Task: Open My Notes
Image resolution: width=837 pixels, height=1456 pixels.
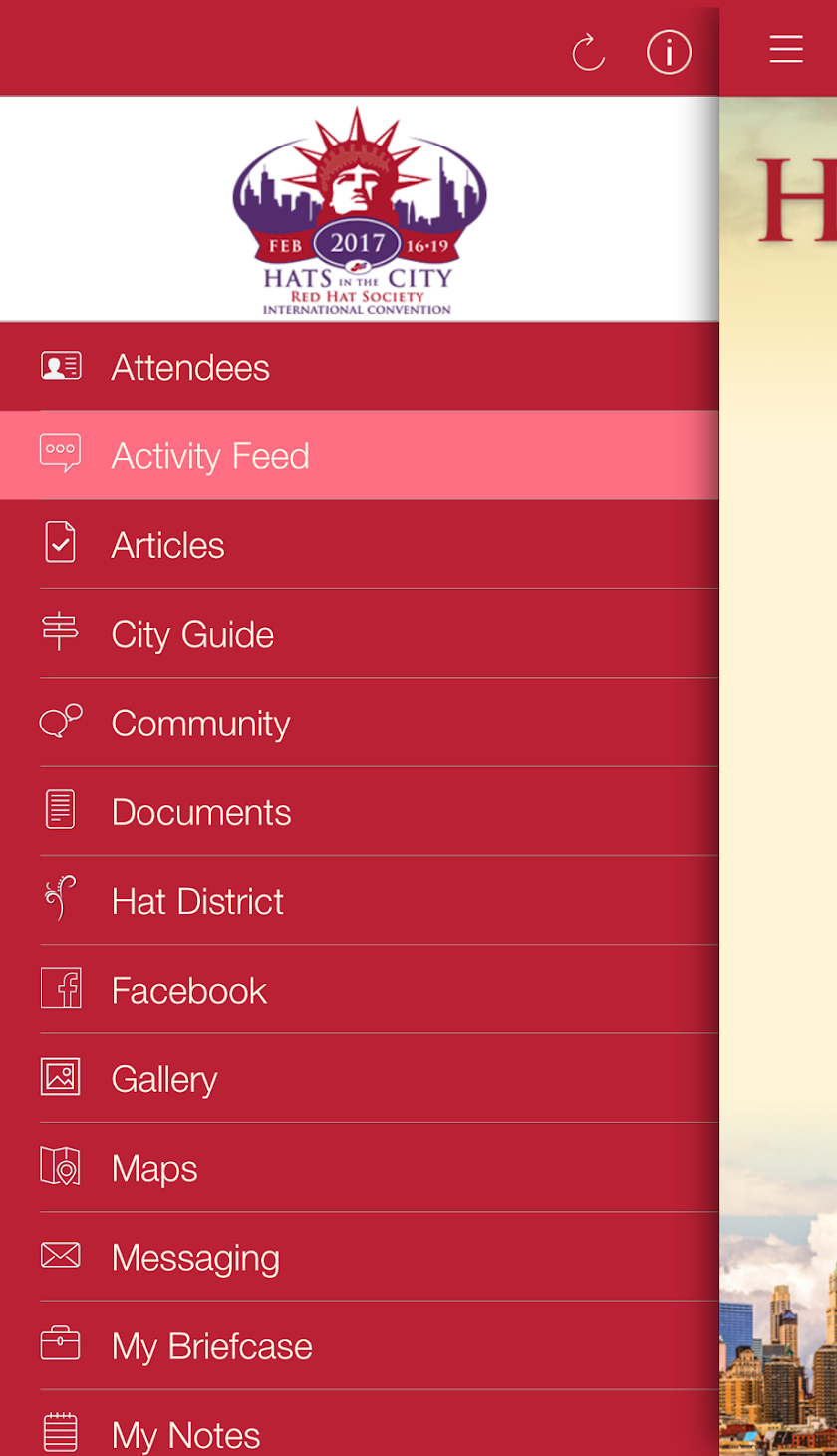Action: pyautogui.click(x=185, y=1434)
